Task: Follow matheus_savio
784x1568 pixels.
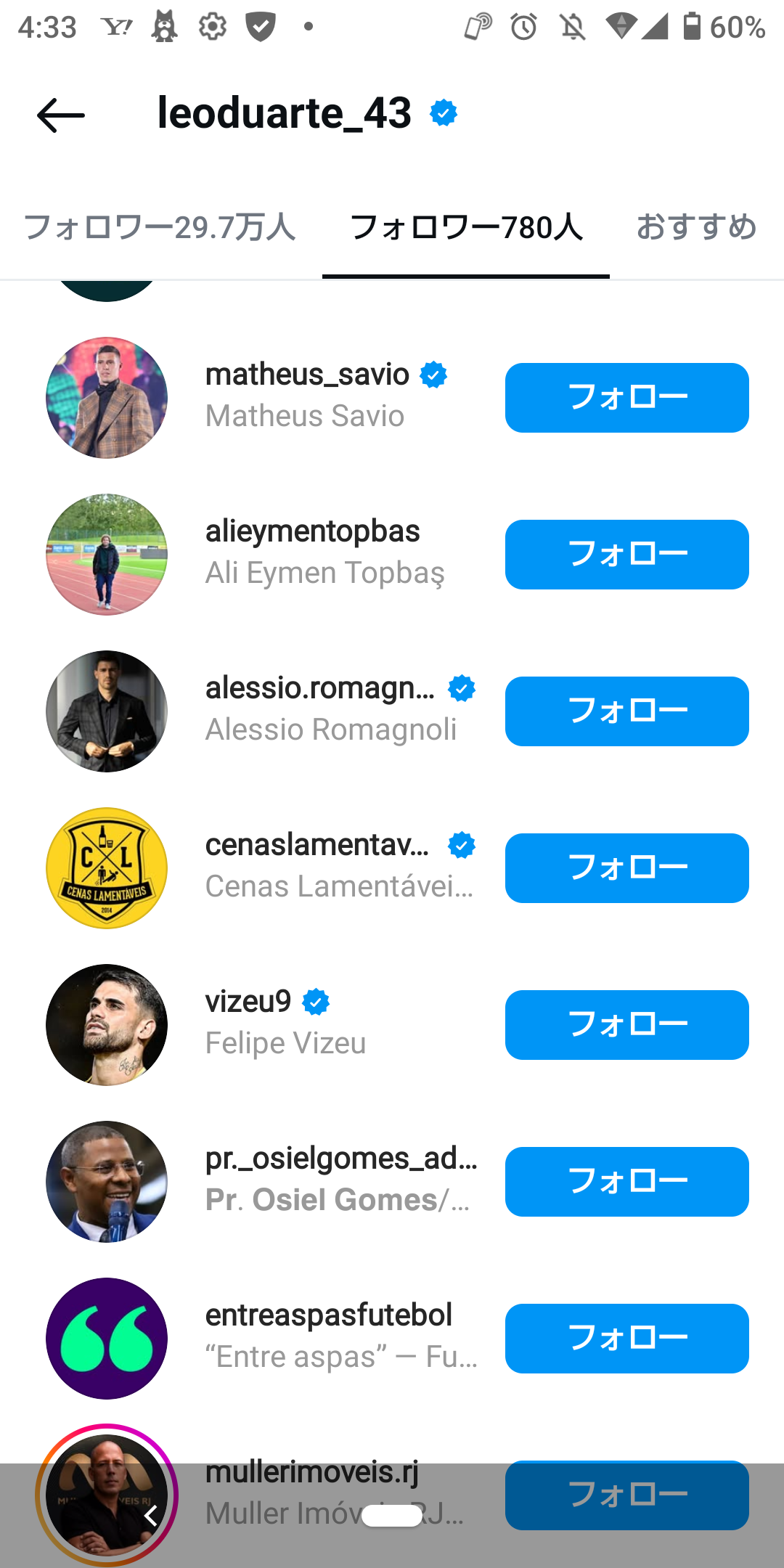Action: [626, 398]
